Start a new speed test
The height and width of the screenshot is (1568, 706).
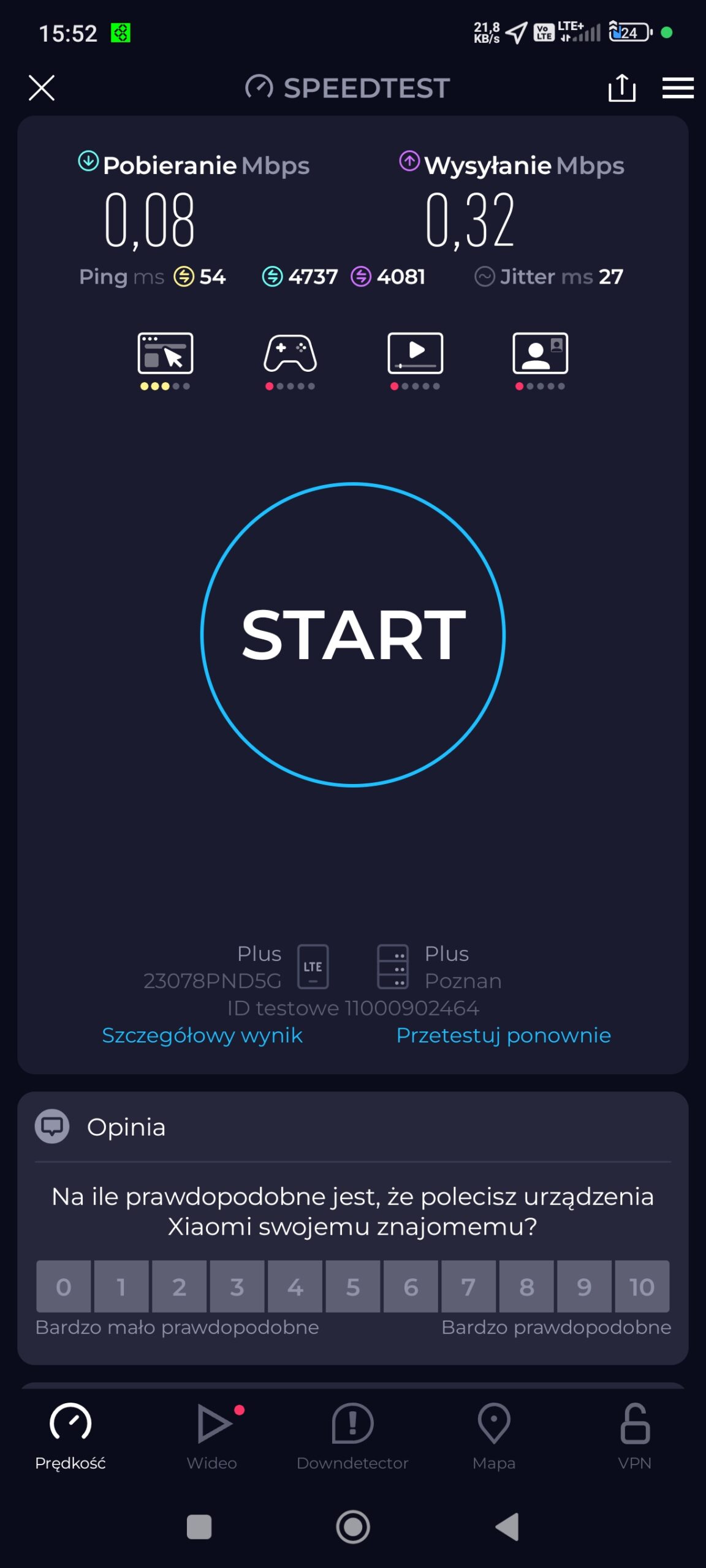[353, 635]
